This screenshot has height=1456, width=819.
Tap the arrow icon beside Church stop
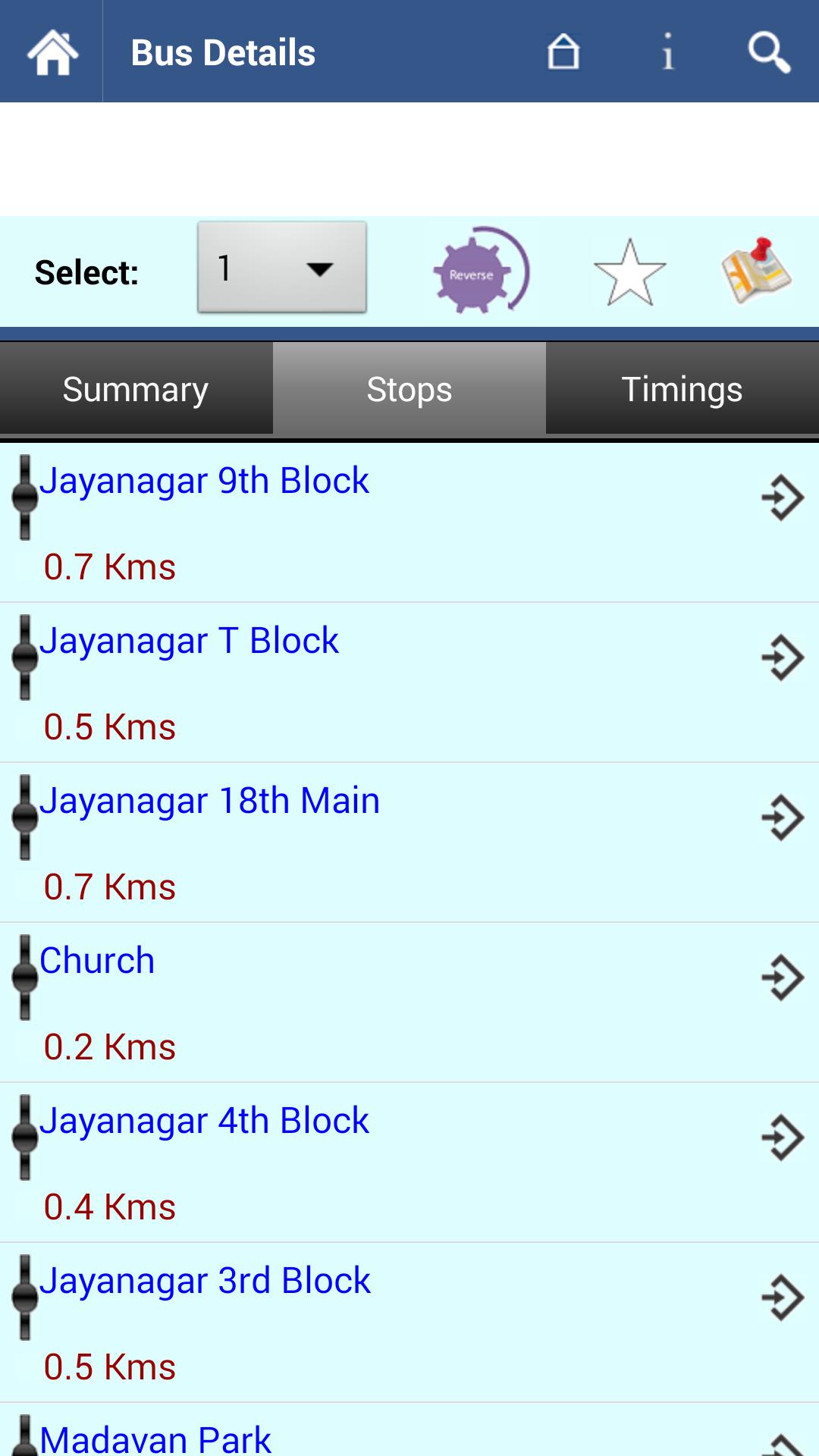click(782, 977)
